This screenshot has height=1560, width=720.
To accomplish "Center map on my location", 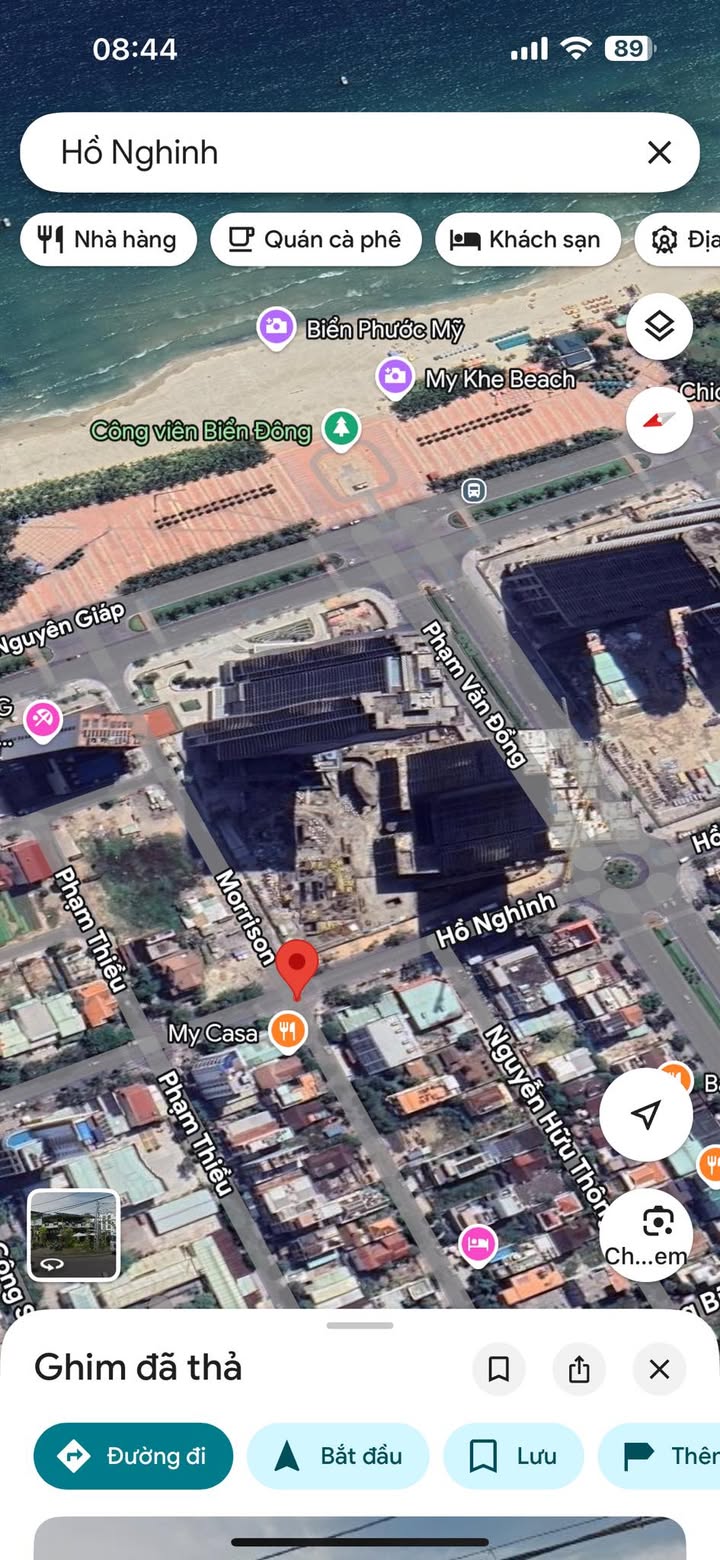I will click(x=646, y=1114).
